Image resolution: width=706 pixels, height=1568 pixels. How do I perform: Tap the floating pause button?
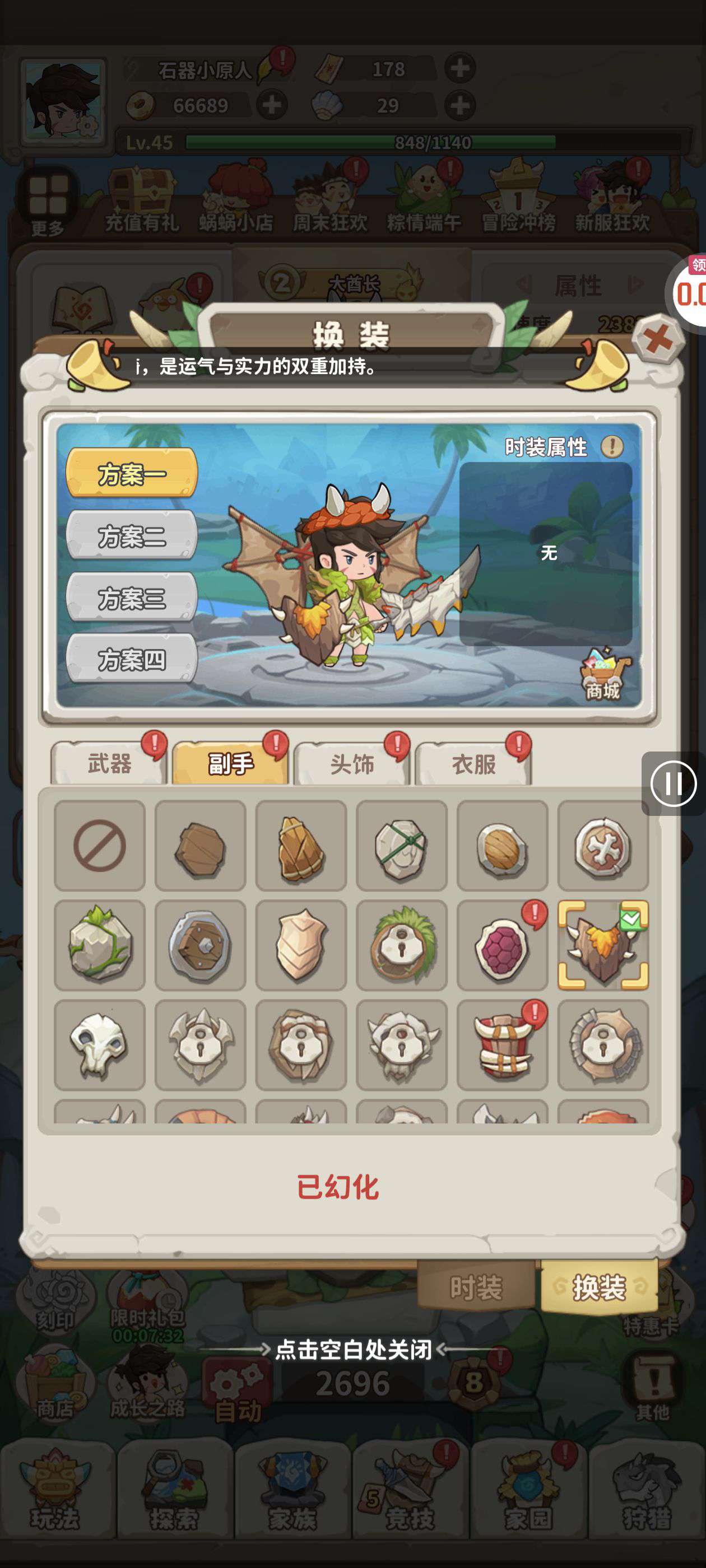pyautogui.click(x=673, y=783)
